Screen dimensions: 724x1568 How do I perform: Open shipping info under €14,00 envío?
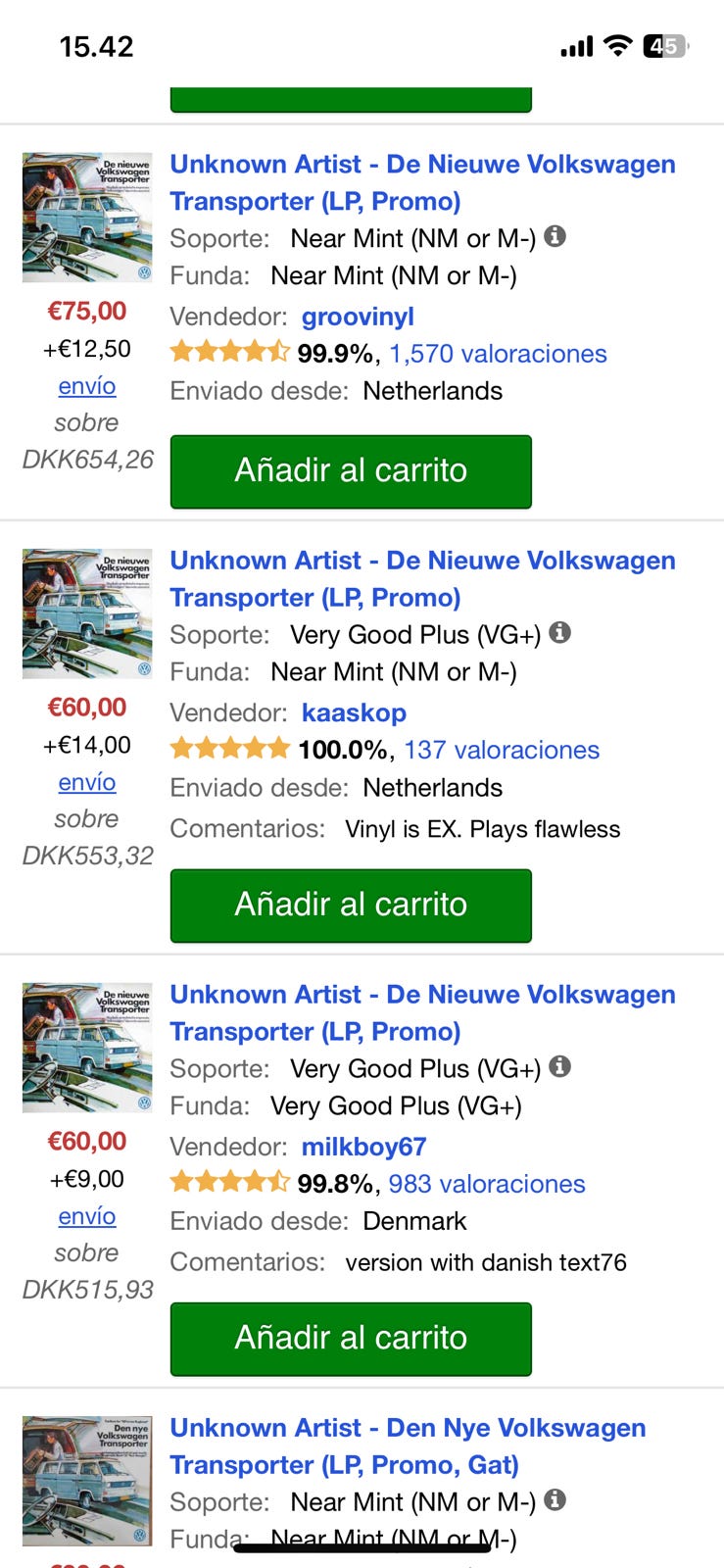(87, 782)
